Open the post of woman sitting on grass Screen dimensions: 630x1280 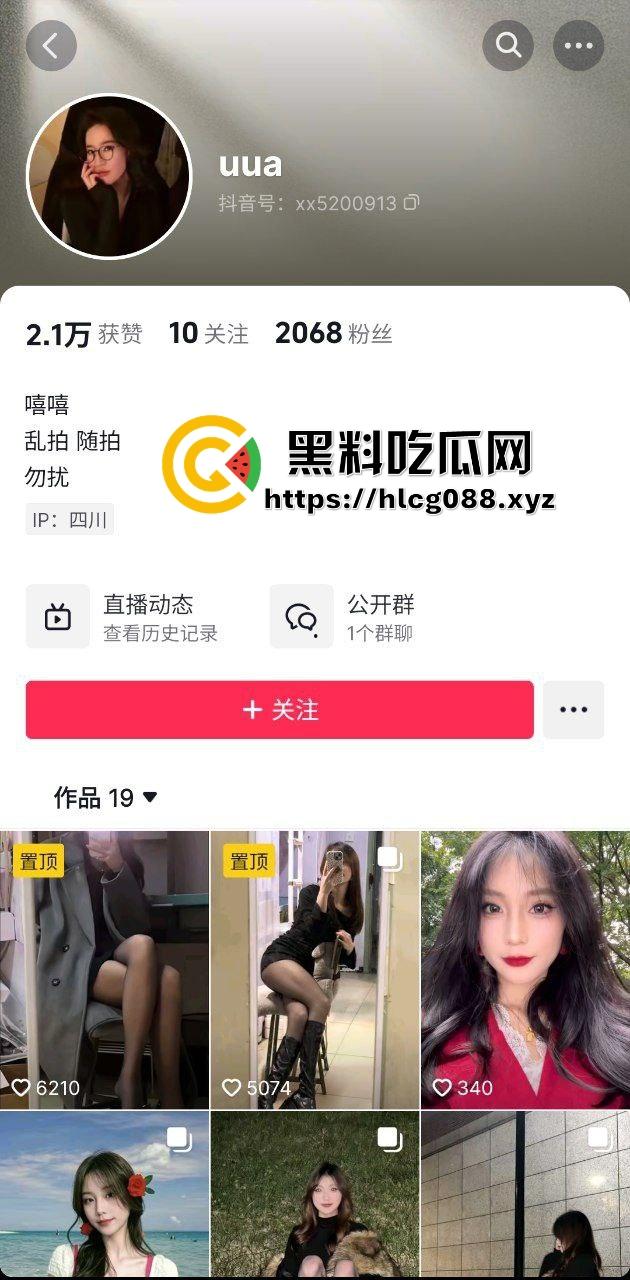click(314, 1195)
